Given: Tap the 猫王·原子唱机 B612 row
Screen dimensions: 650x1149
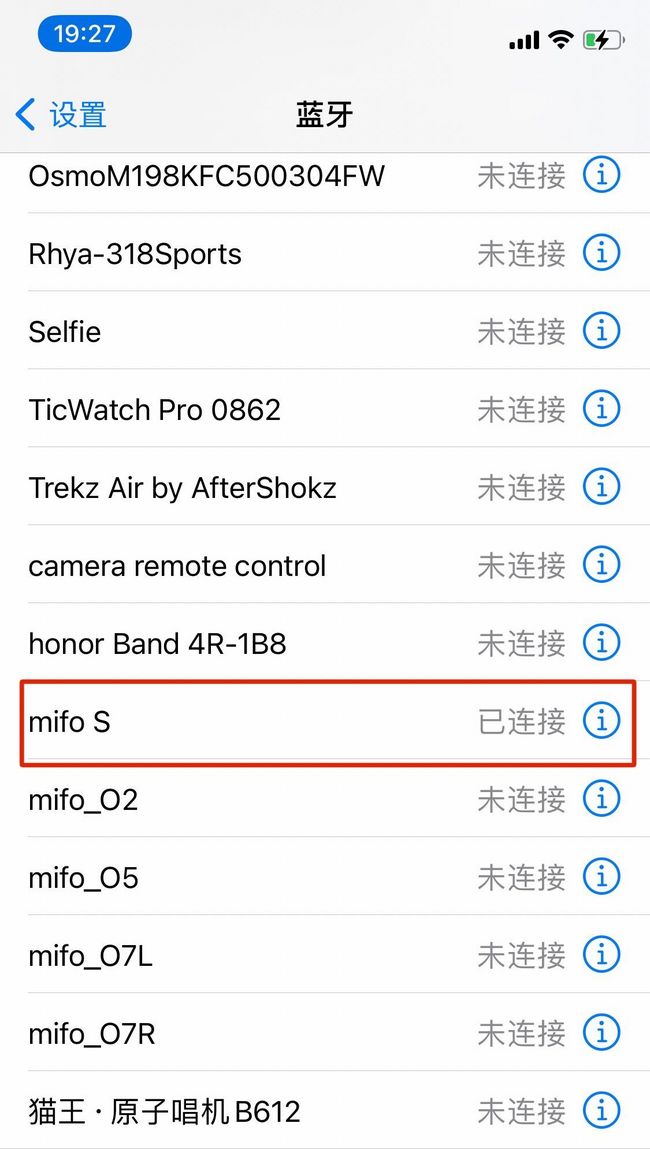Looking at the screenshot, I should pos(325,1110).
